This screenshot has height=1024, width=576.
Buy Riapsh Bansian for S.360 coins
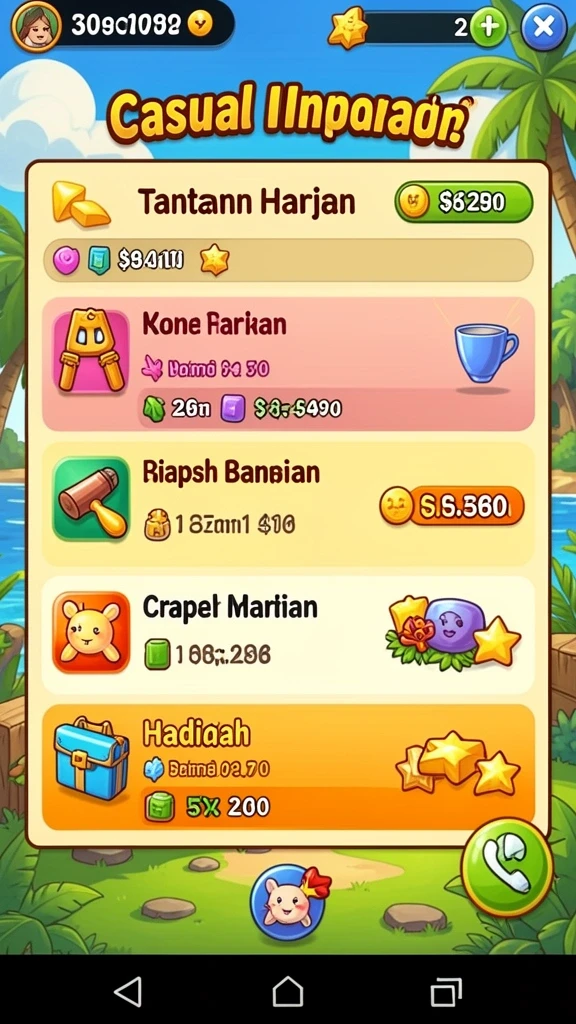[452, 506]
